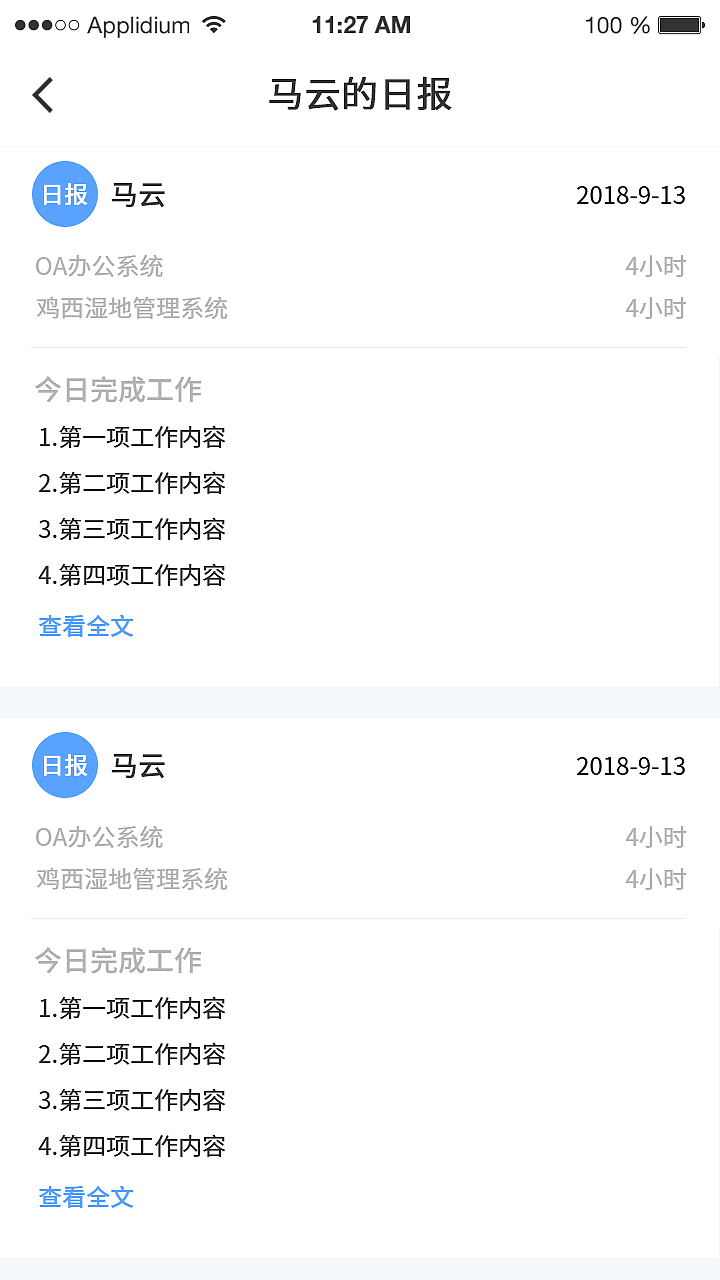Tap 4小时 beside 鸡西湿地管理系统 in second report

[655, 879]
